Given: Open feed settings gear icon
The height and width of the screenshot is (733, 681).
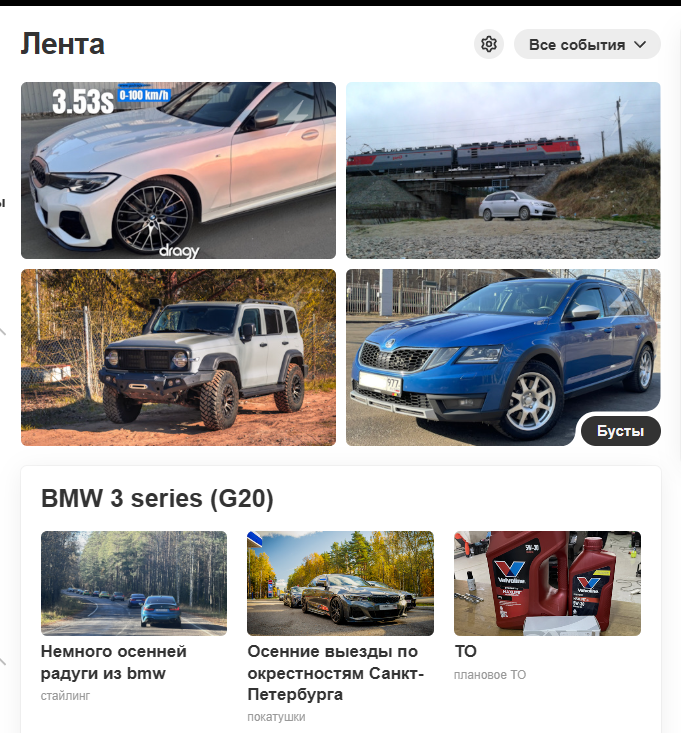Looking at the screenshot, I should click(x=489, y=44).
